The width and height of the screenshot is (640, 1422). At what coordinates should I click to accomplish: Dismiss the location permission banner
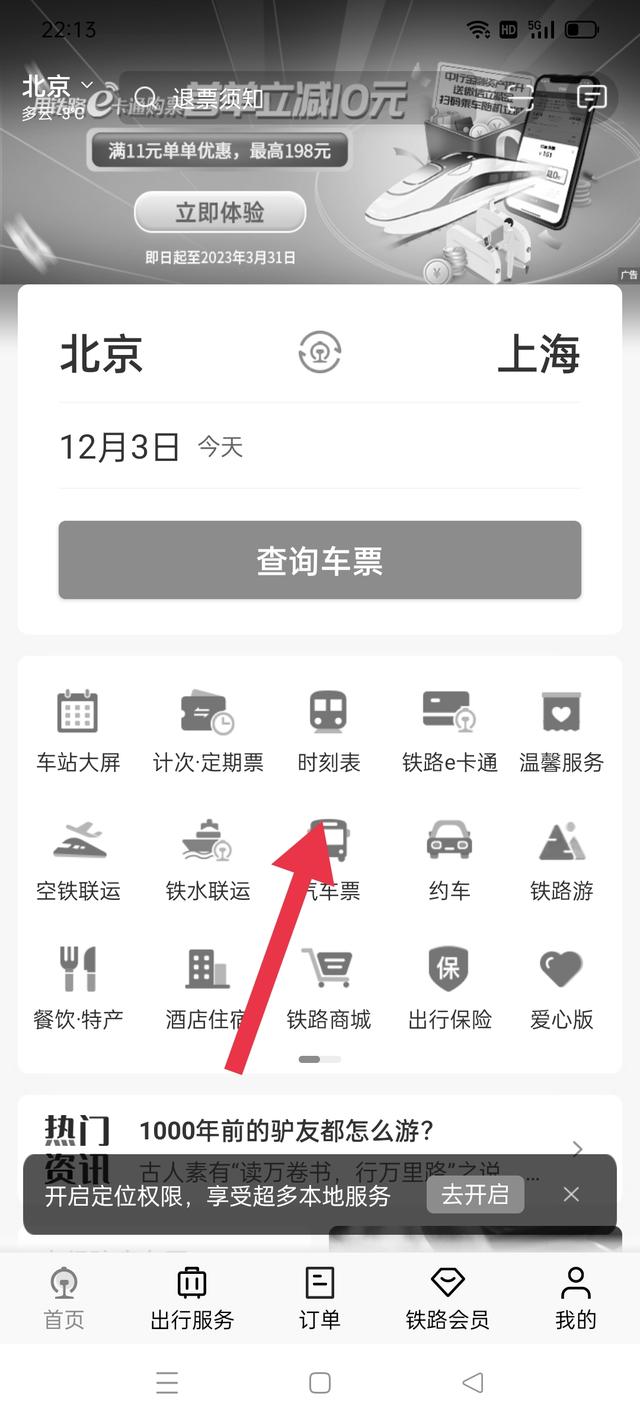tap(571, 1194)
